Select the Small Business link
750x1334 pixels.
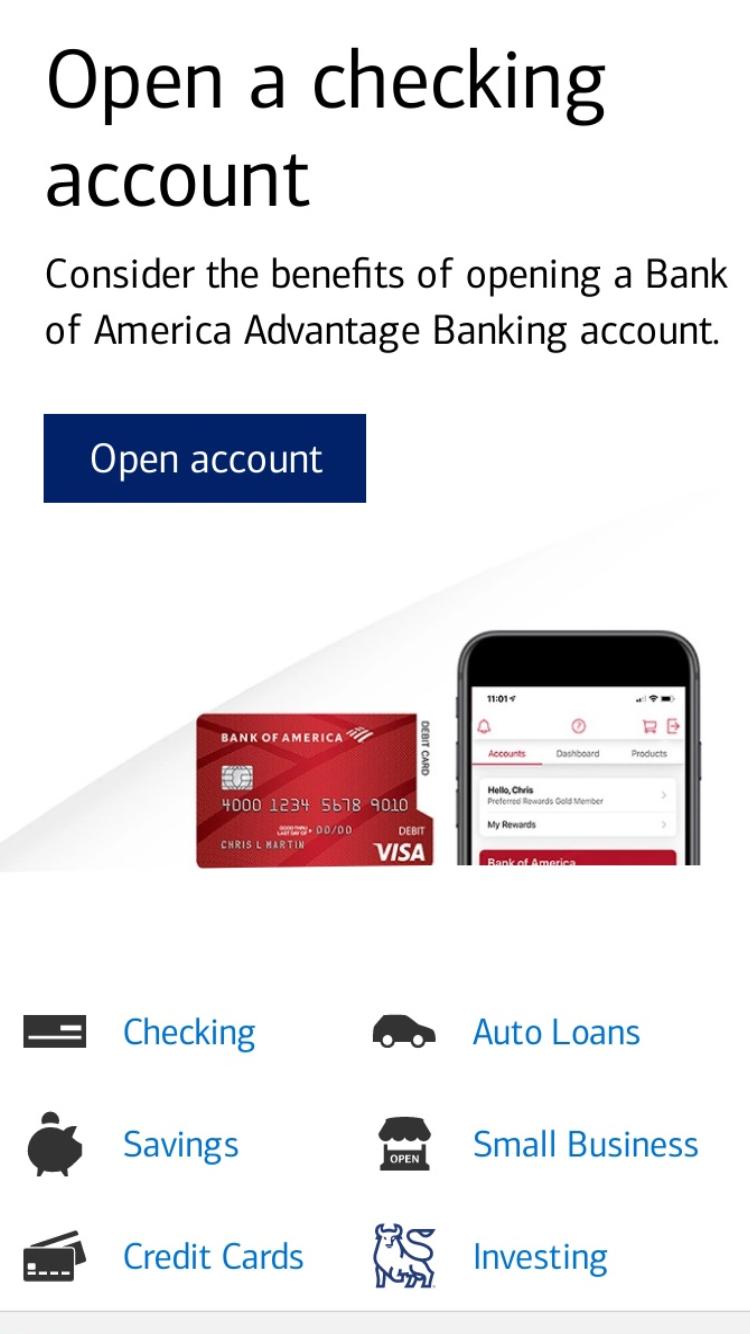[585, 1144]
